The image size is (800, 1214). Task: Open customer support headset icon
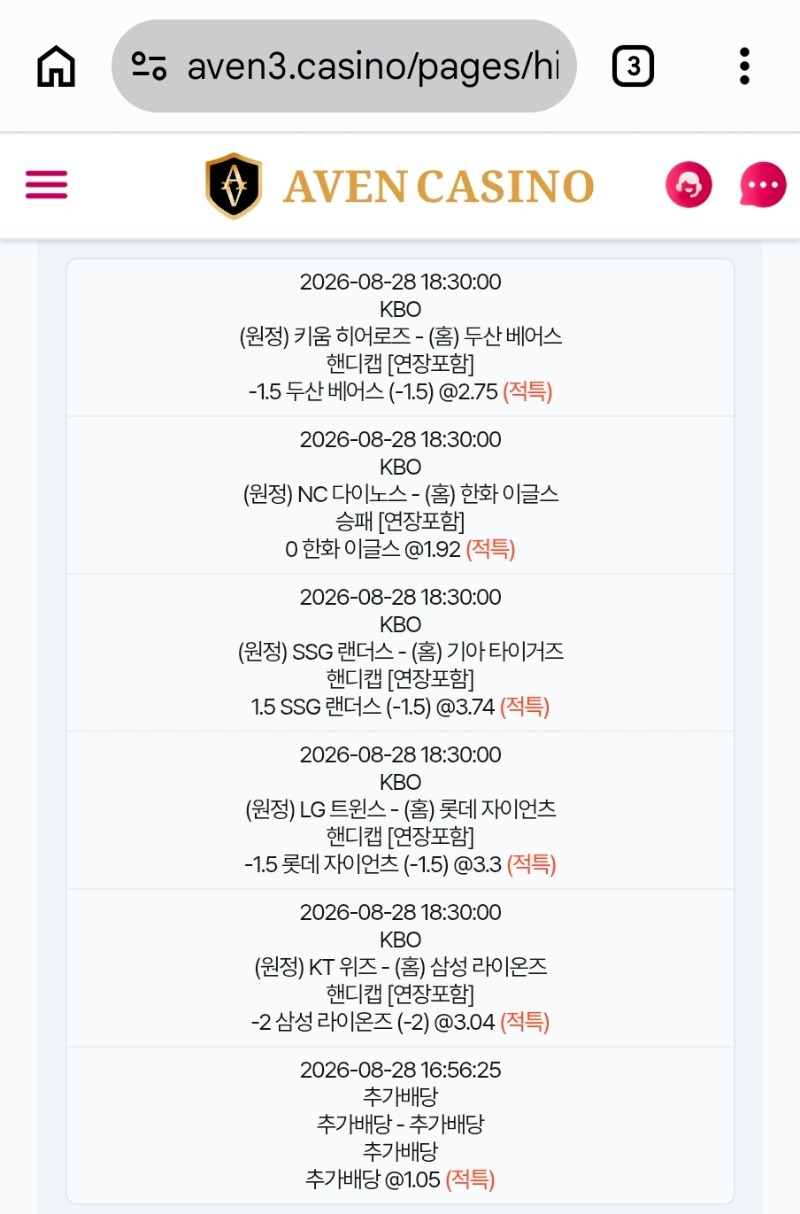coord(689,185)
